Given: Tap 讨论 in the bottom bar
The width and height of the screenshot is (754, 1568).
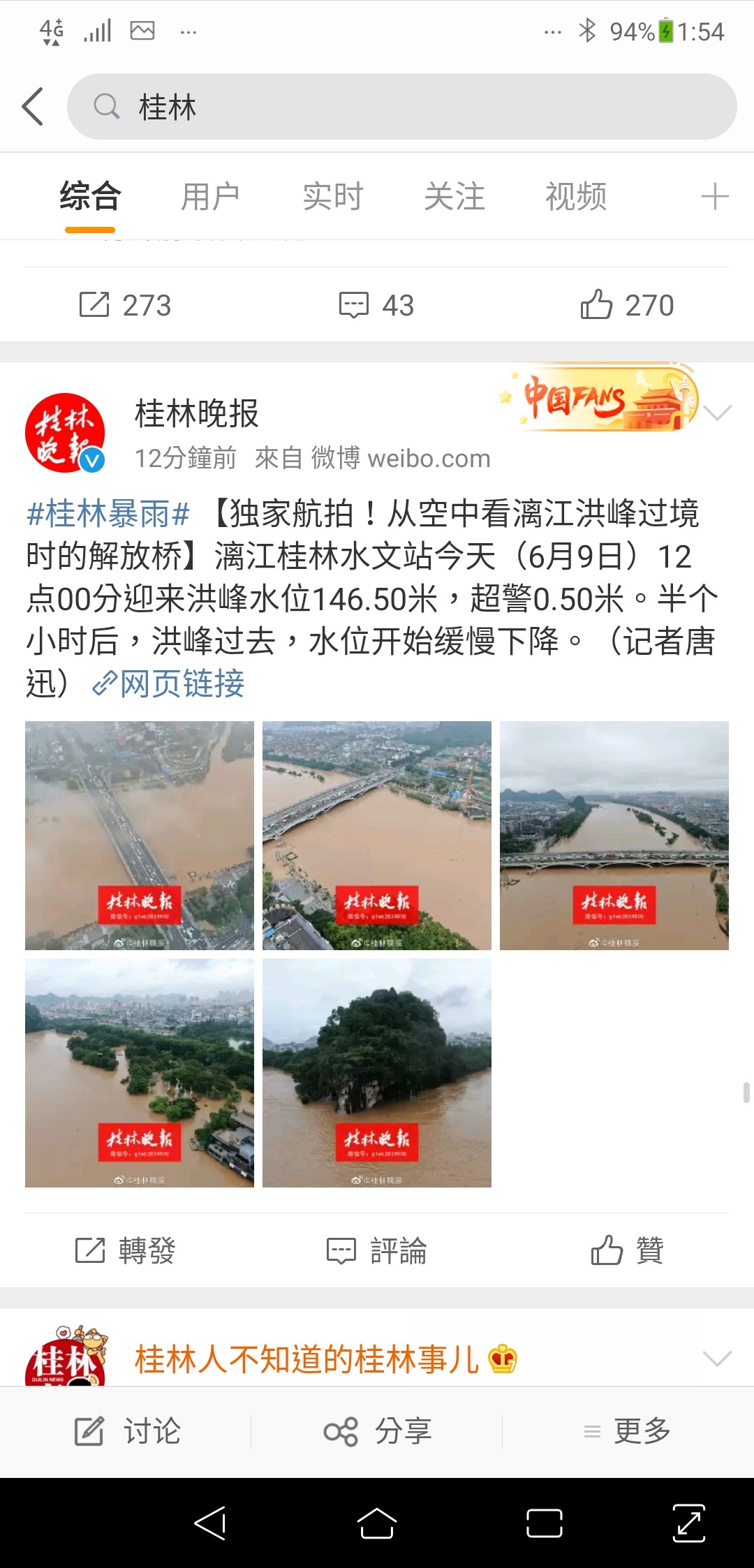Looking at the screenshot, I should tap(127, 1432).
